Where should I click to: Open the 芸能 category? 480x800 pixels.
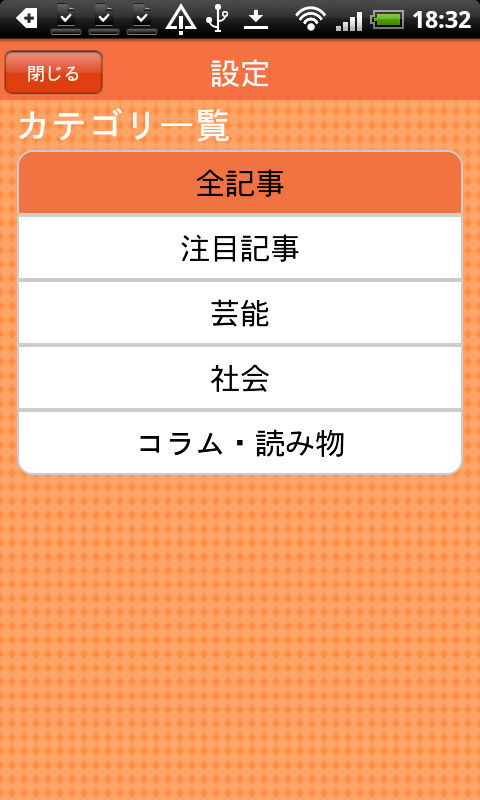pos(240,313)
